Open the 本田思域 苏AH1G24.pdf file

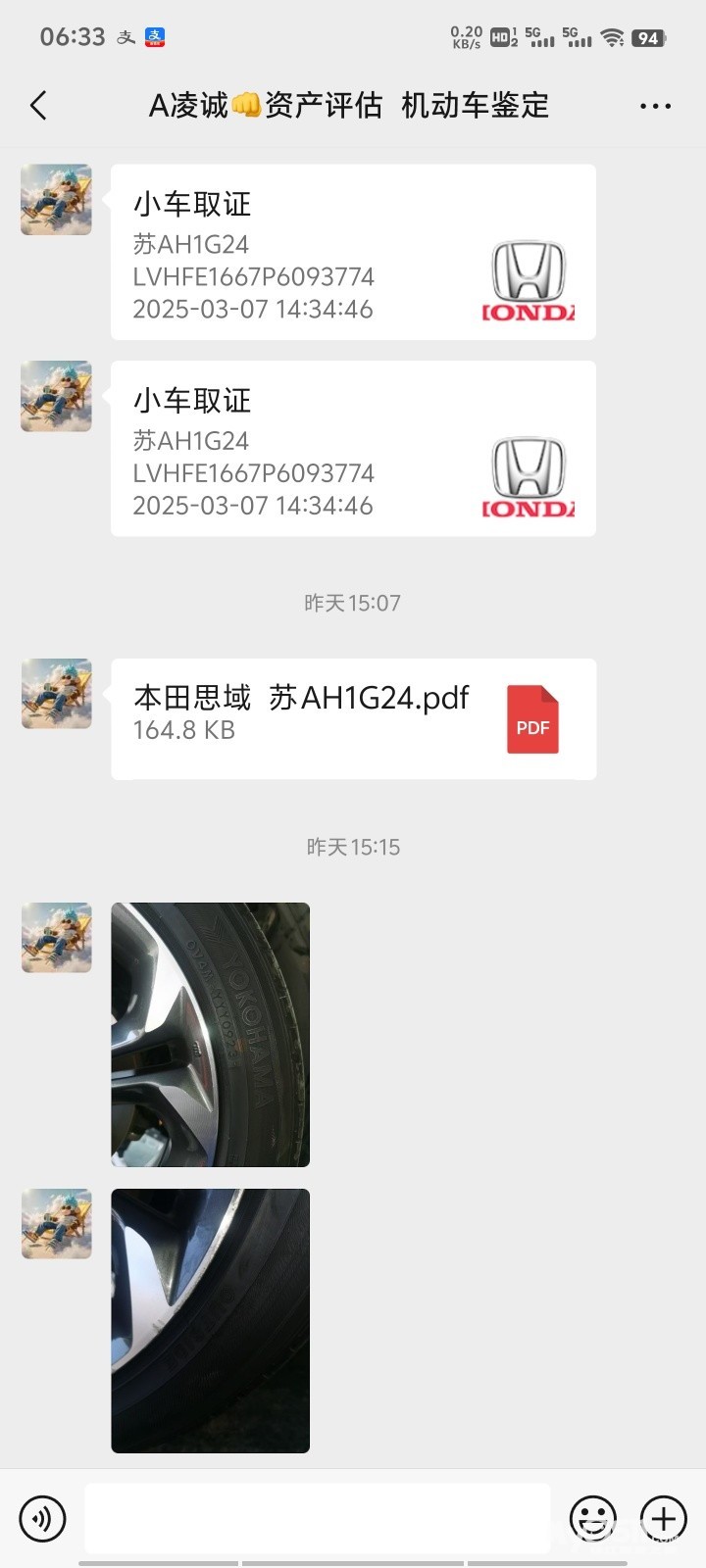tap(353, 718)
